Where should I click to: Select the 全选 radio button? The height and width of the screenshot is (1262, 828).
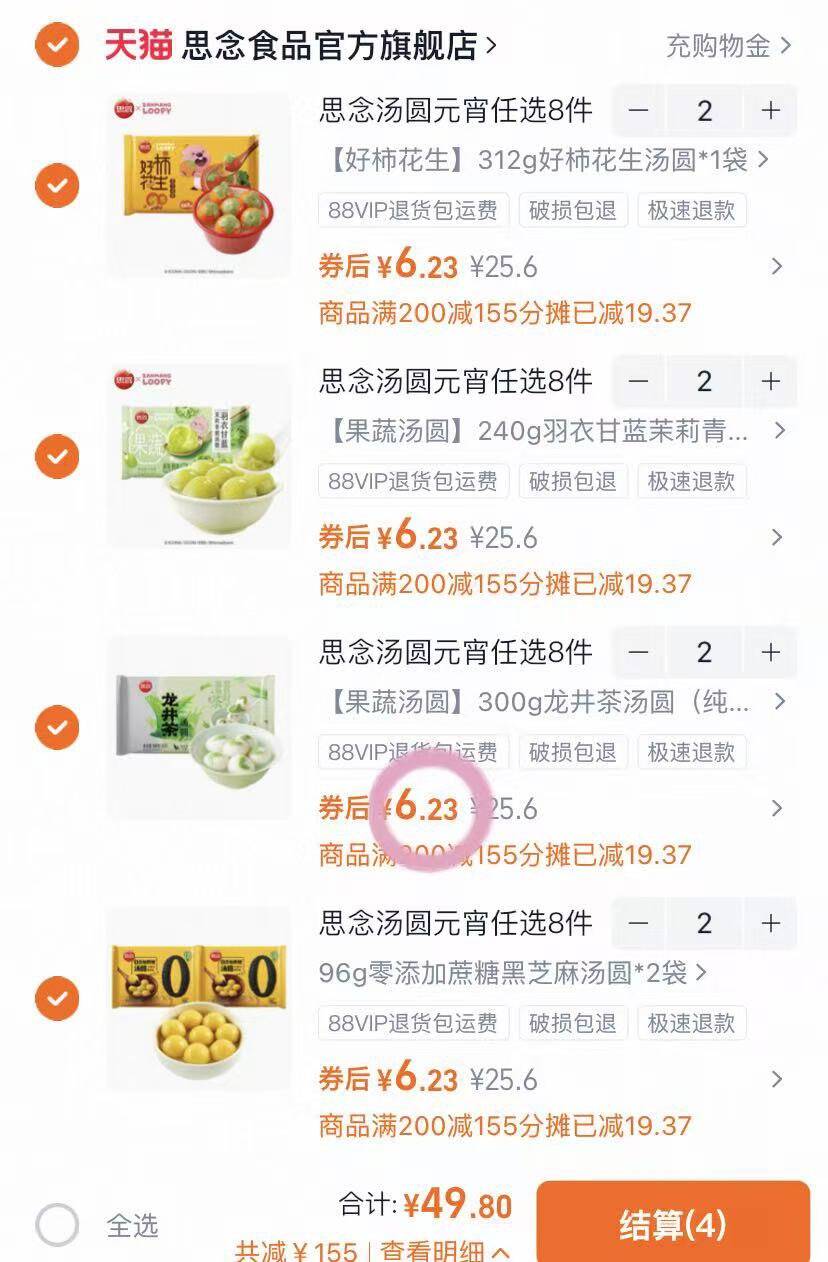[x=57, y=1225]
